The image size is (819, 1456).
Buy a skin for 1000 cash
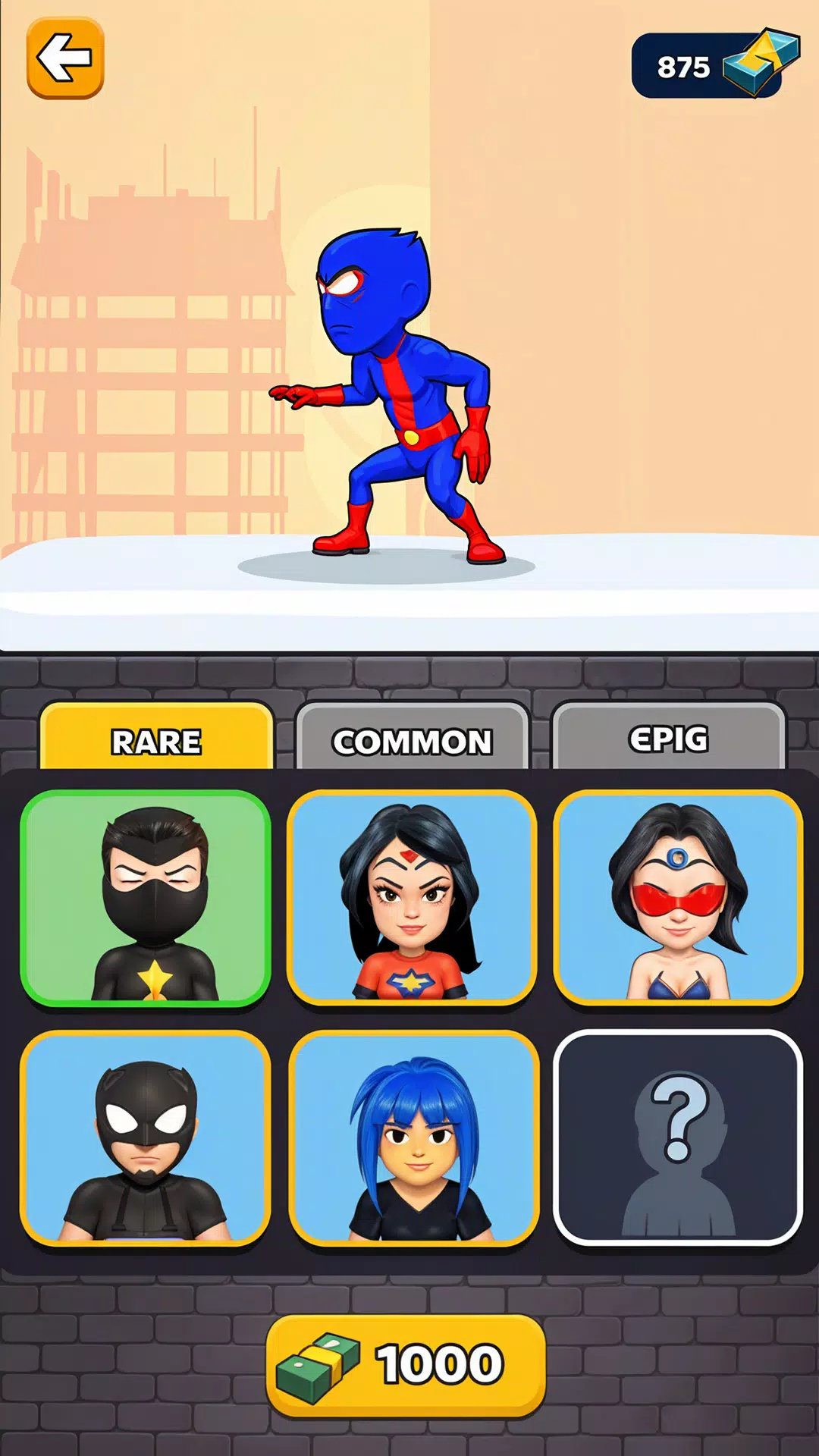point(406,1365)
